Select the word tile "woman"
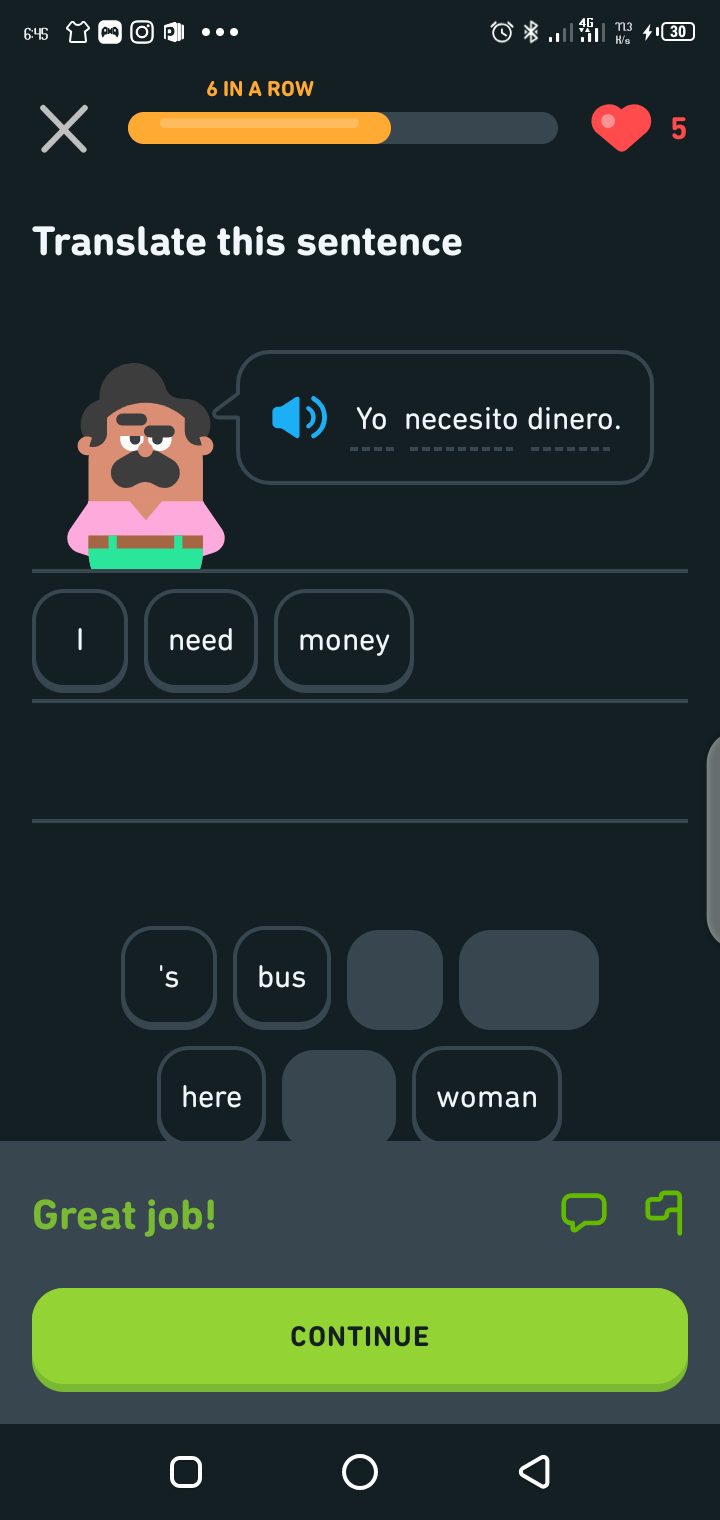Viewport: 720px width, 1520px height. pyautogui.click(x=487, y=1096)
